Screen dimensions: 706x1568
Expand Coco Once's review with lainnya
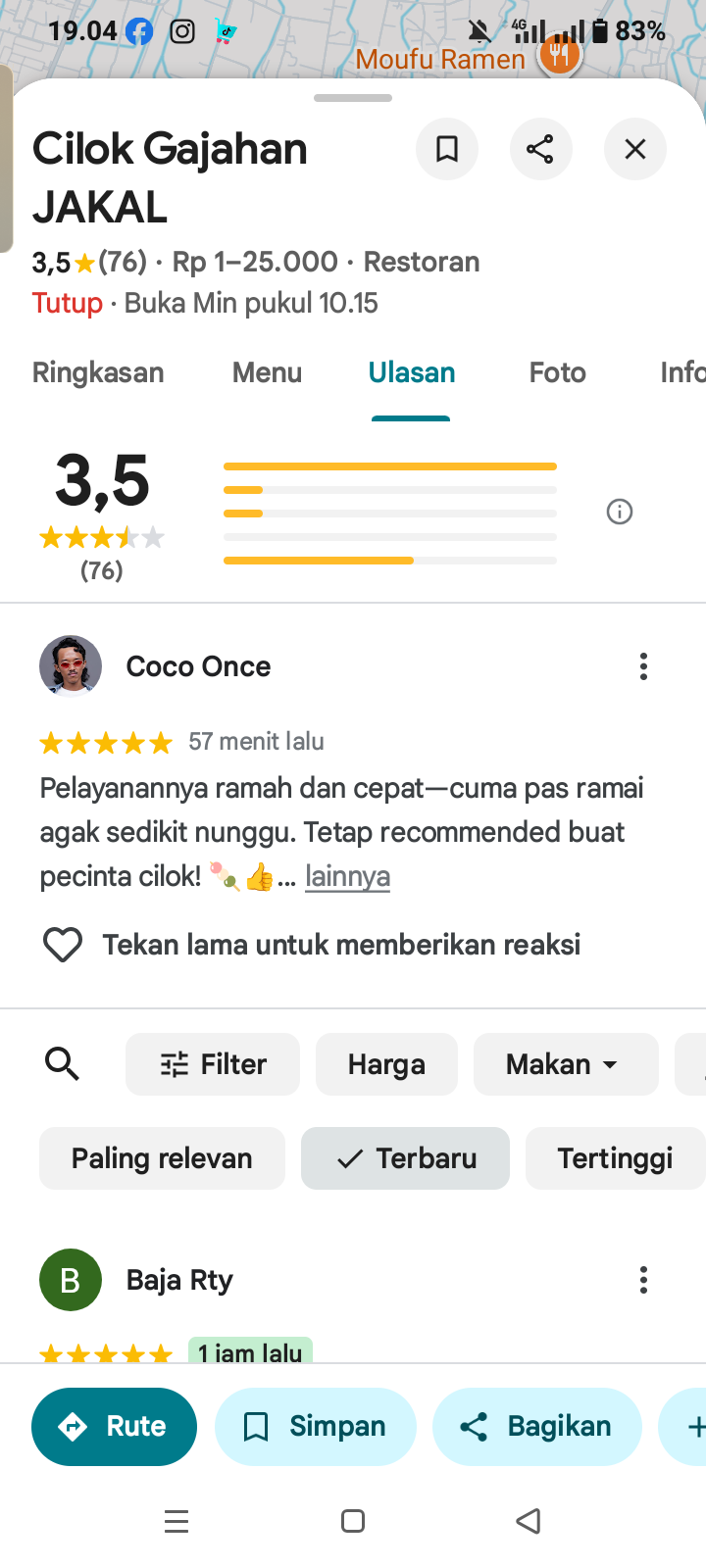point(347,876)
